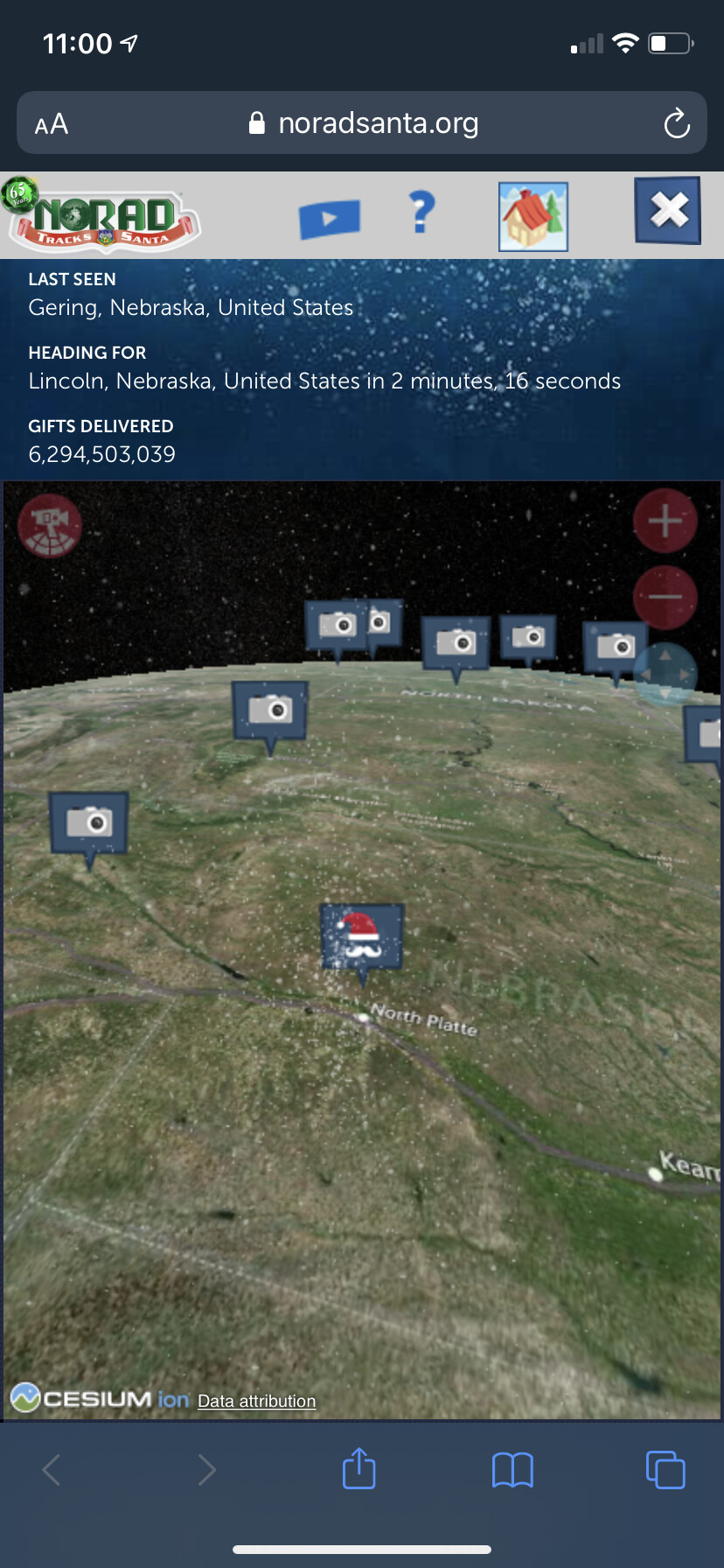Open the help question mark
724x1568 pixels.
[421, 213]
